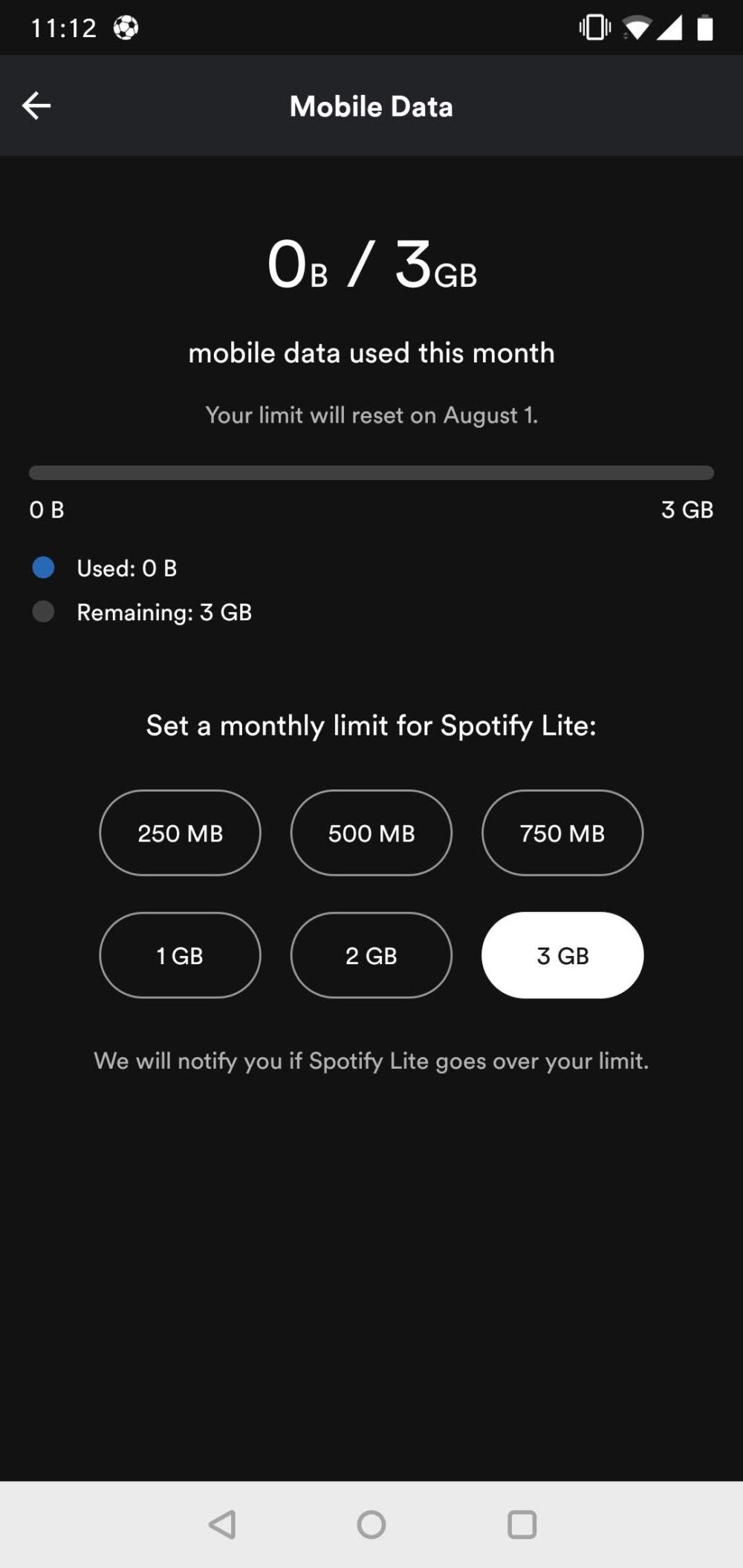The width and height of the screenshot is (743, 1568).
Task: Select the 250 MB monthly limit
Action: [180, 833]
